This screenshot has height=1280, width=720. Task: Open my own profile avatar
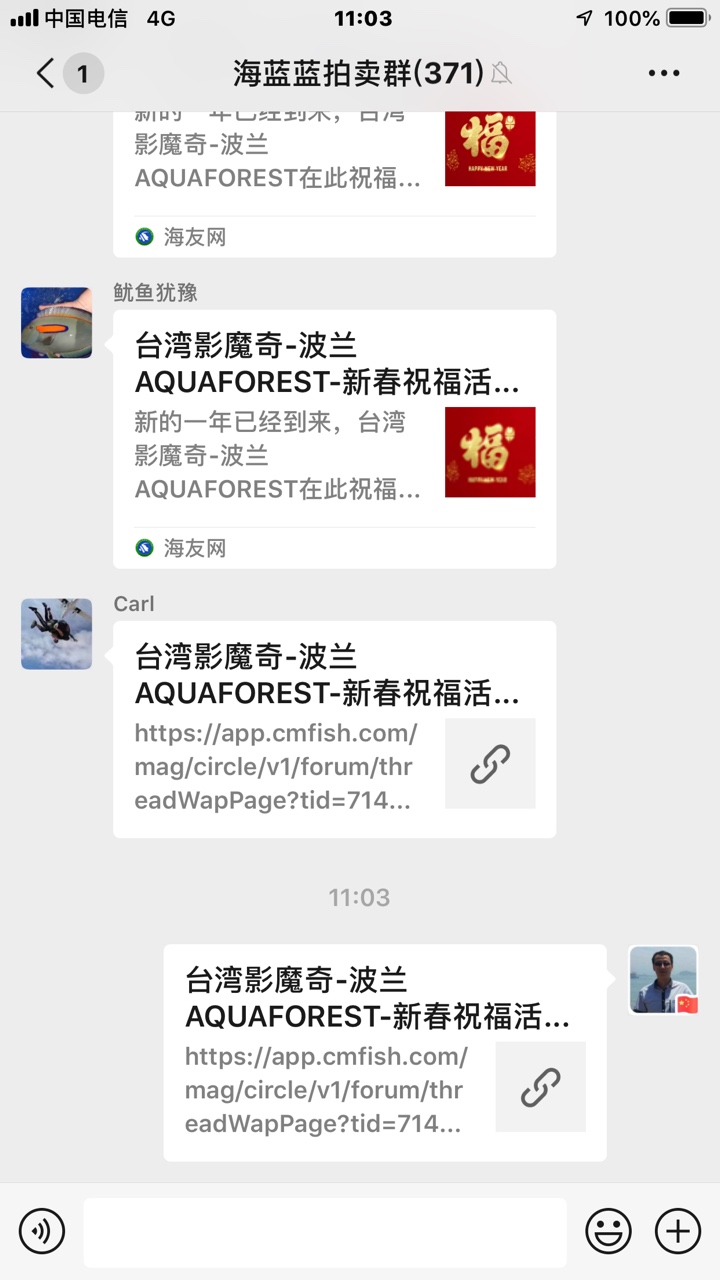pyautogui.click(x=663, y=980)
